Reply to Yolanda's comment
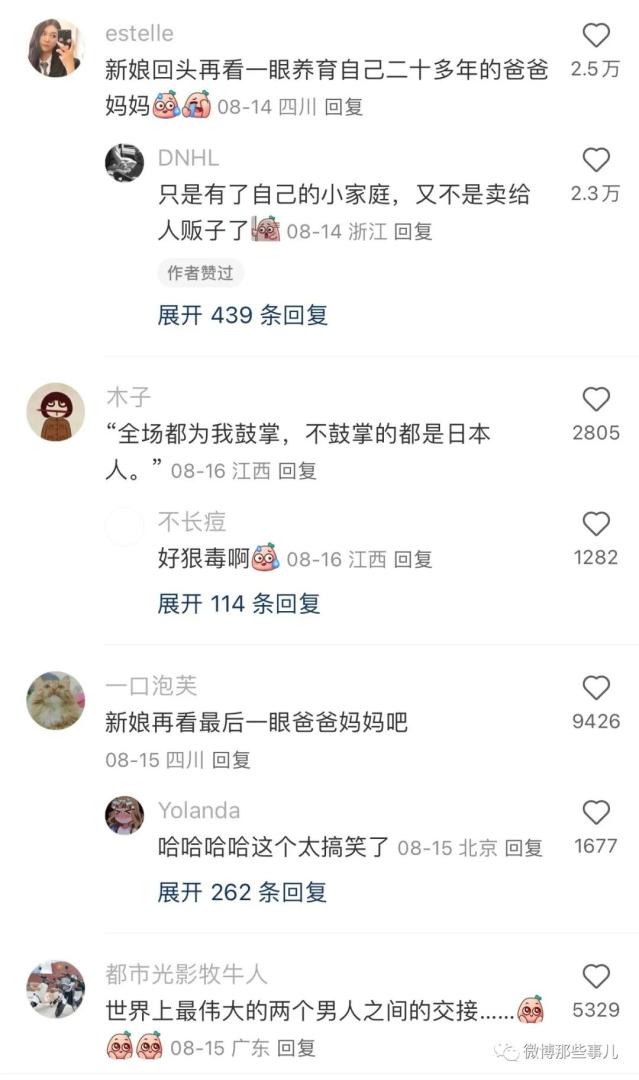The image size is (639, 1080). (523, 848)
